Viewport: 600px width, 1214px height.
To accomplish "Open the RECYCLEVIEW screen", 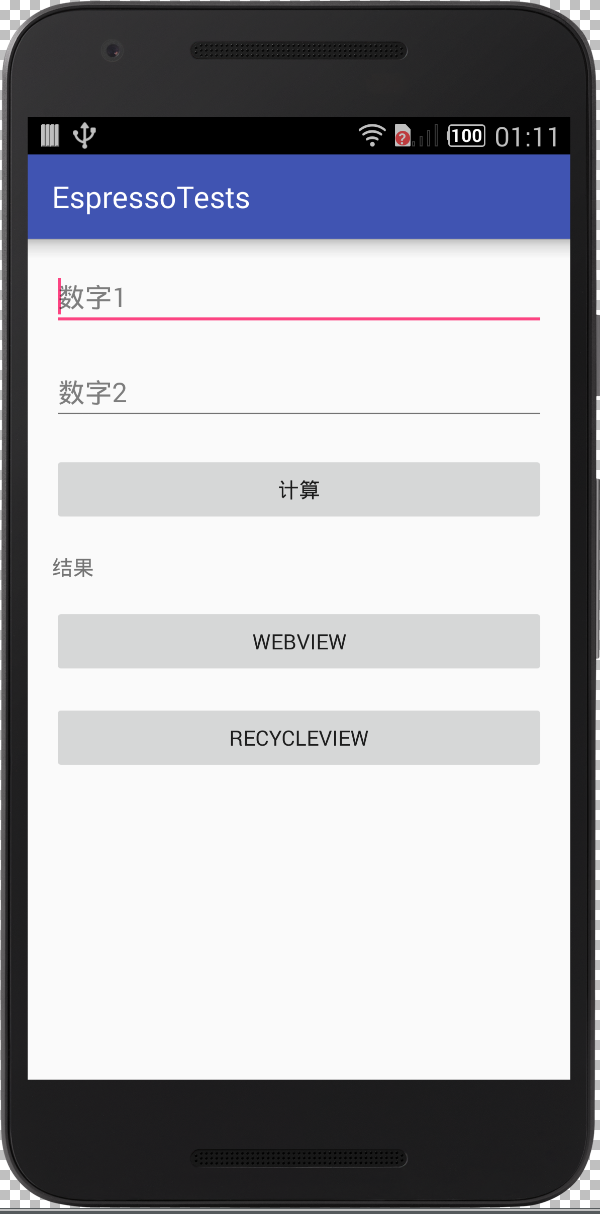I will [x=298, y=738].
